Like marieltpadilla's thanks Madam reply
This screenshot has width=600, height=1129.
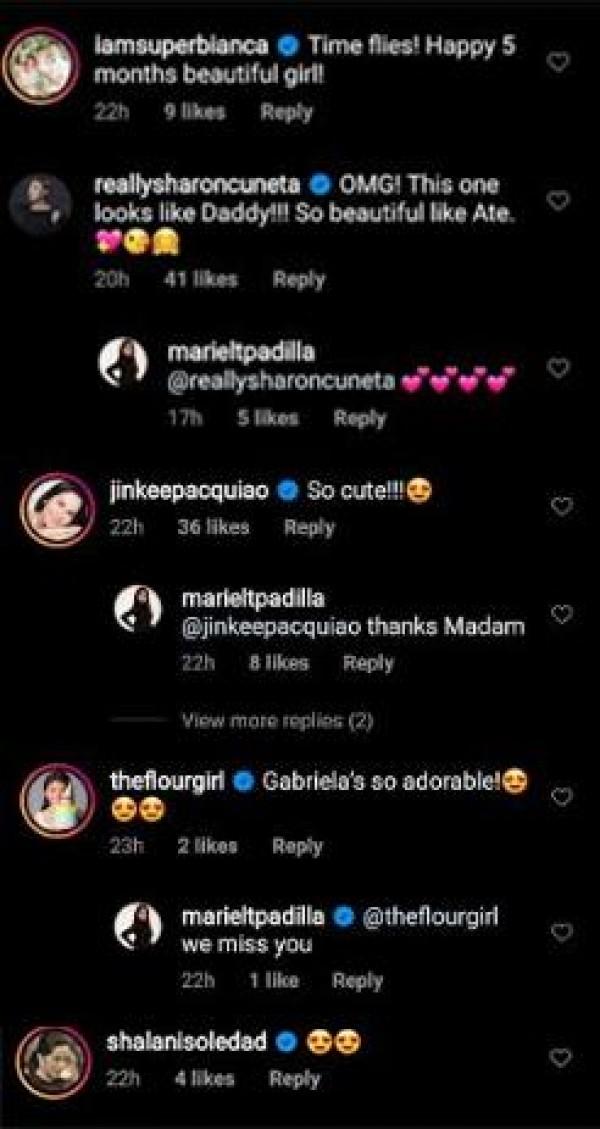pos(562,614)
